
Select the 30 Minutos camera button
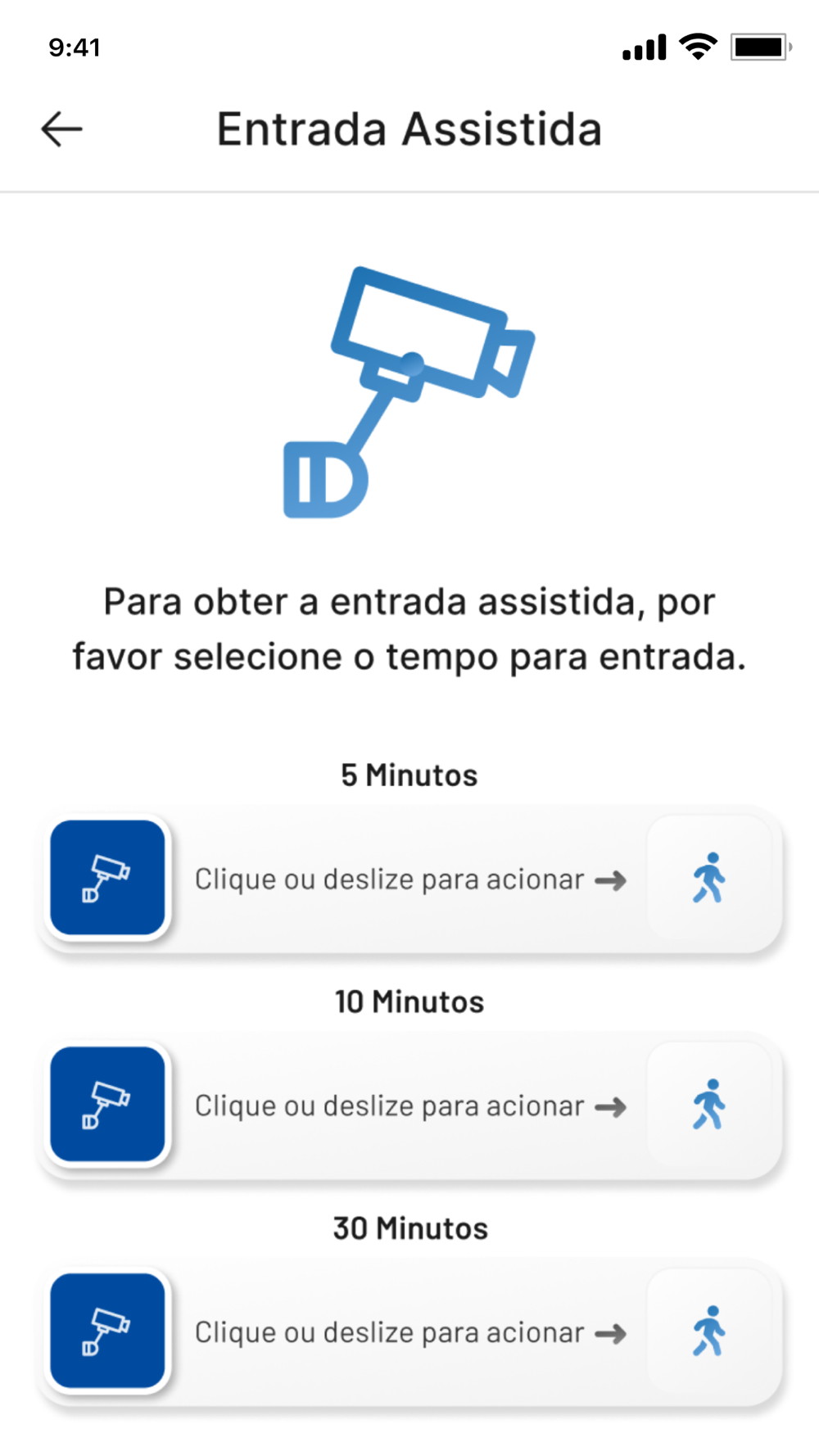coord(107,1332)
